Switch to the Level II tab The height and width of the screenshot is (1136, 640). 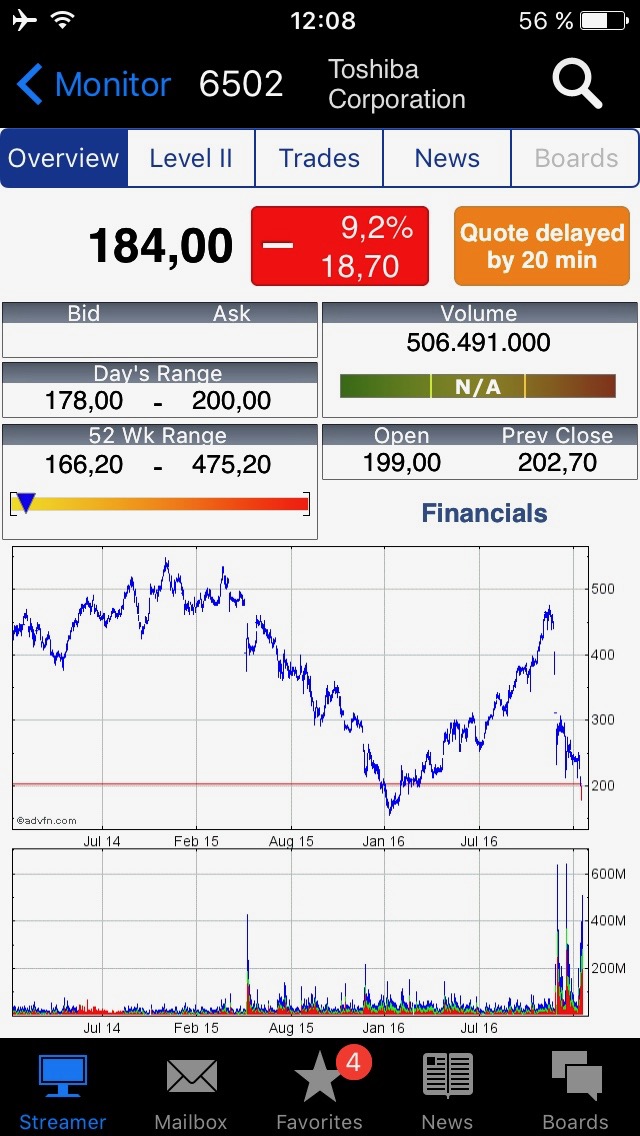coord(191,158)
